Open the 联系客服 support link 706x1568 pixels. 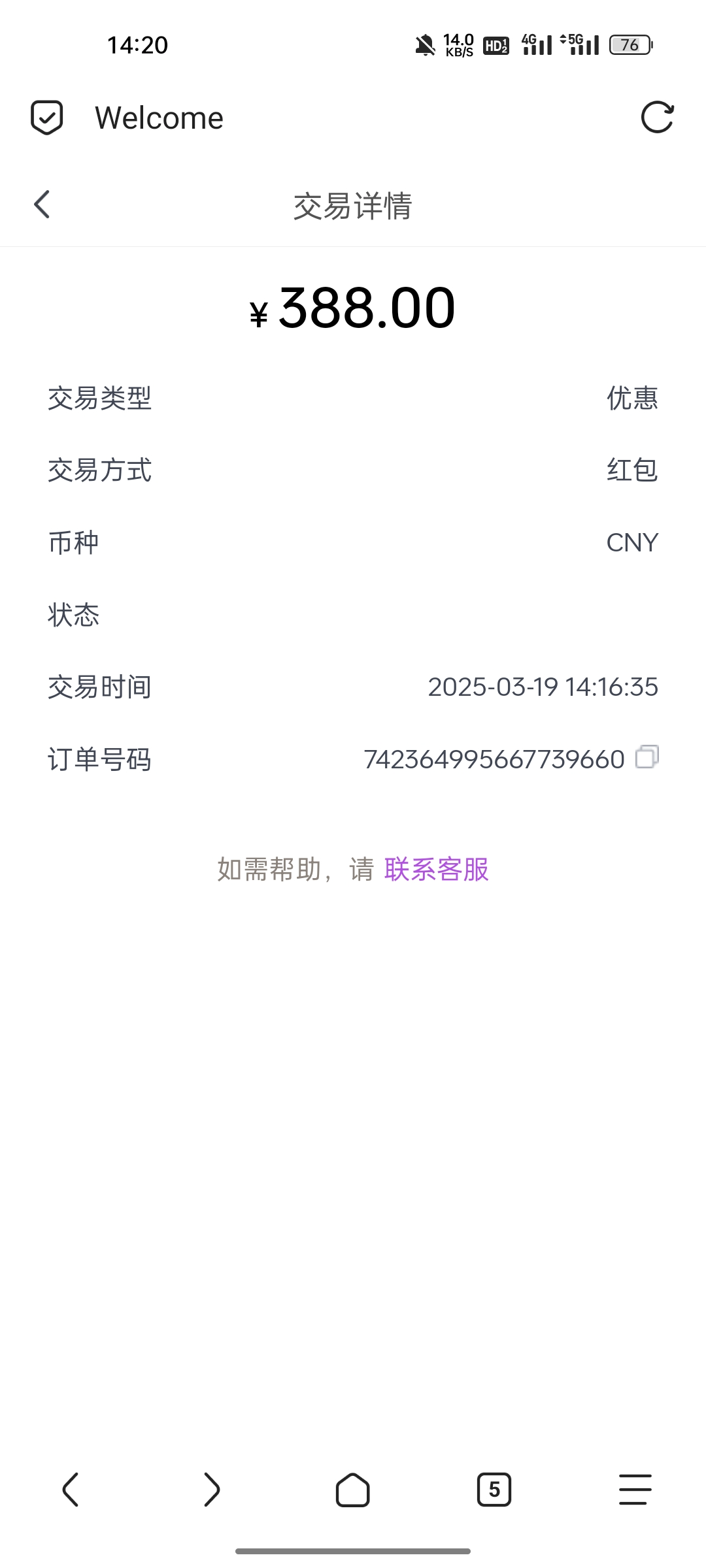tap(437, 870)
